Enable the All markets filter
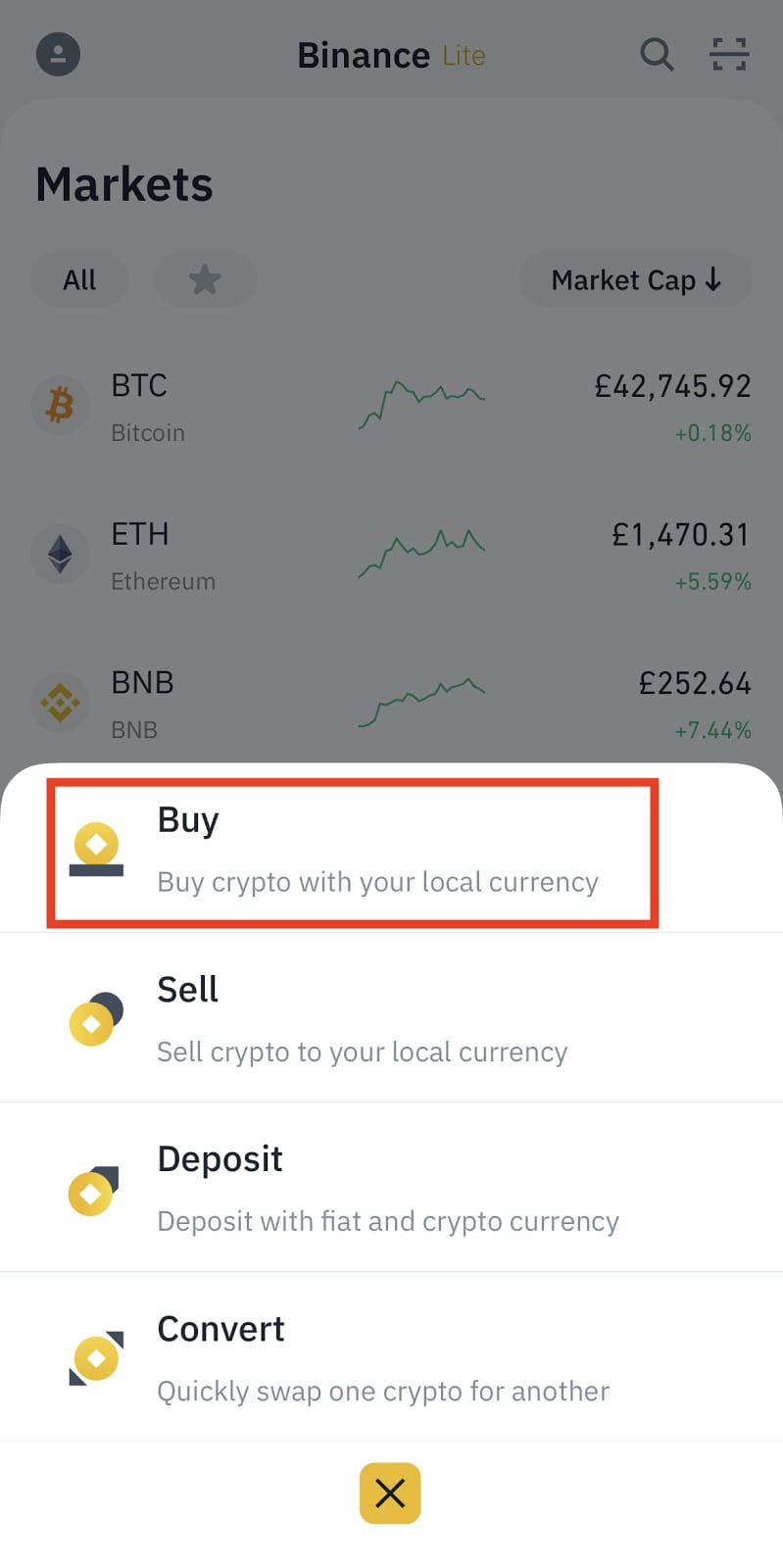The height and width of the screenshot is (1568, 783). (79, 279)
